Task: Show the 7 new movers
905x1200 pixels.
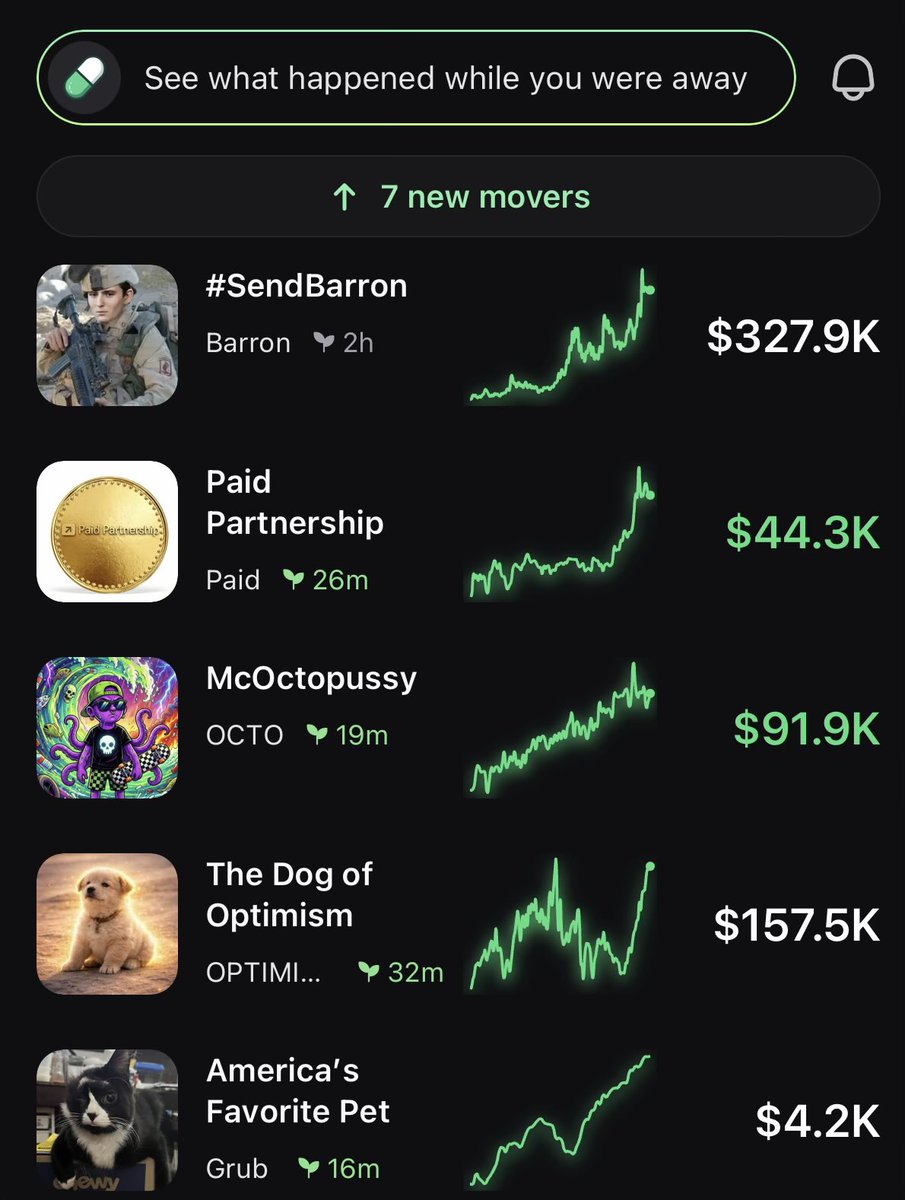Action: coord(458,197)
